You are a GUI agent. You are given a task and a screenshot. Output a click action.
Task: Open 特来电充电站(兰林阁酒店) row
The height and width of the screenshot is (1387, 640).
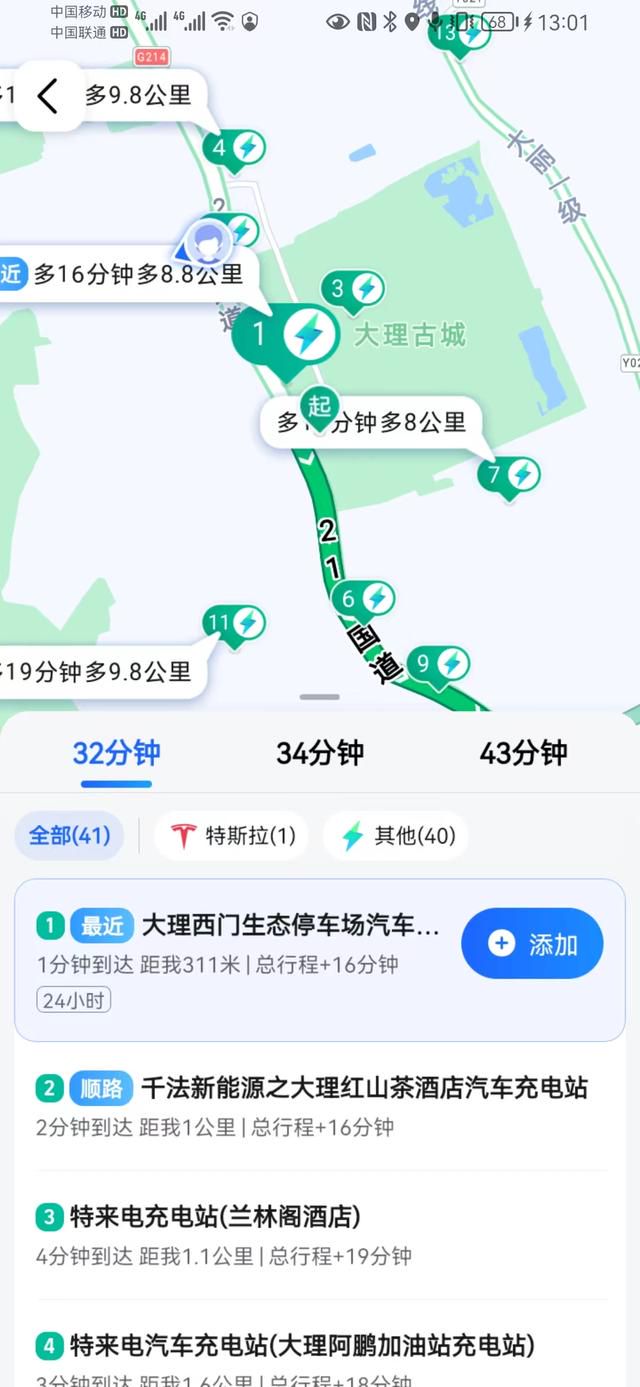(x=320, y=1235)
